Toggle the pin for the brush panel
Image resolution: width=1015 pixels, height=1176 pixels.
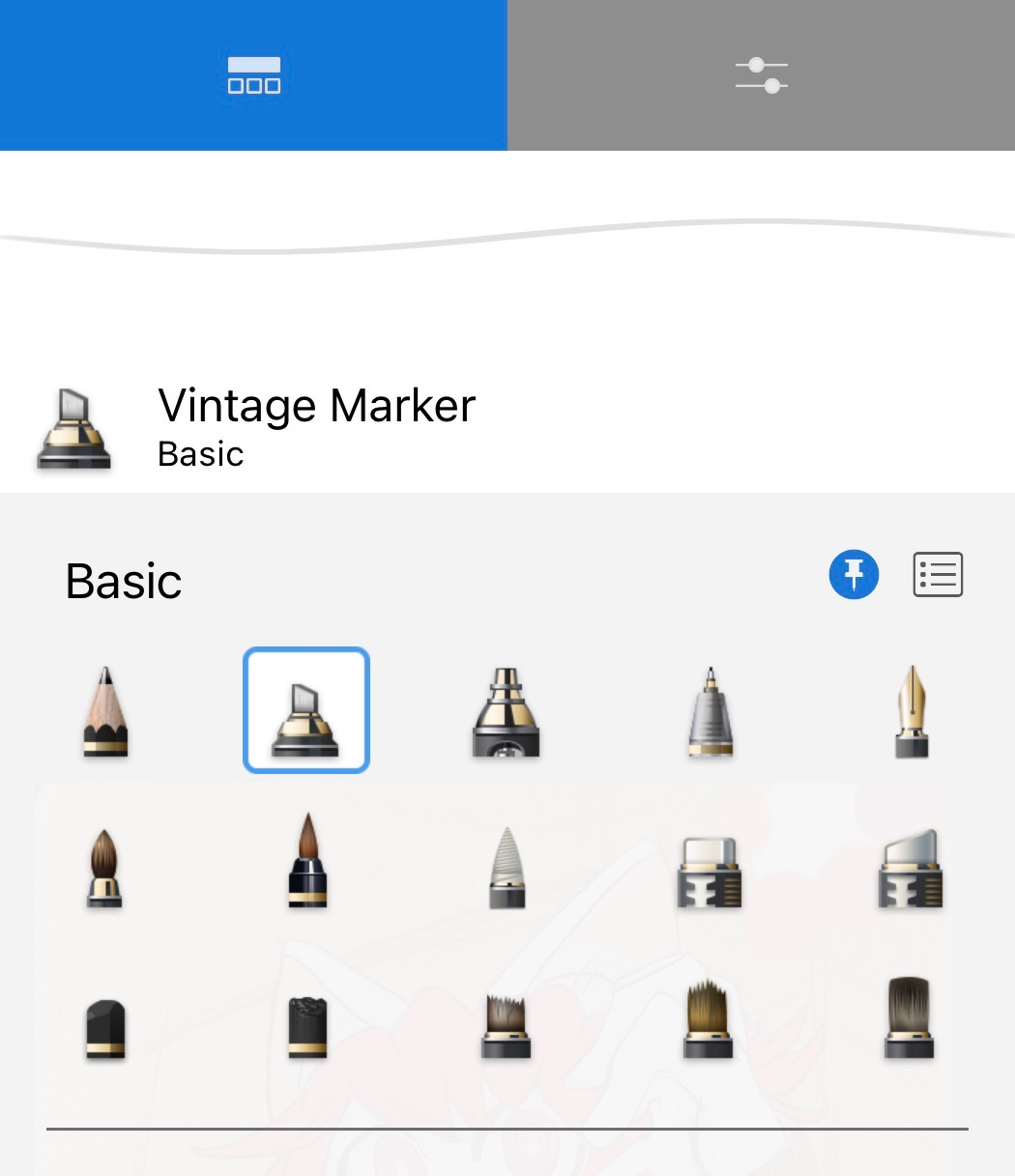(854, 575)
